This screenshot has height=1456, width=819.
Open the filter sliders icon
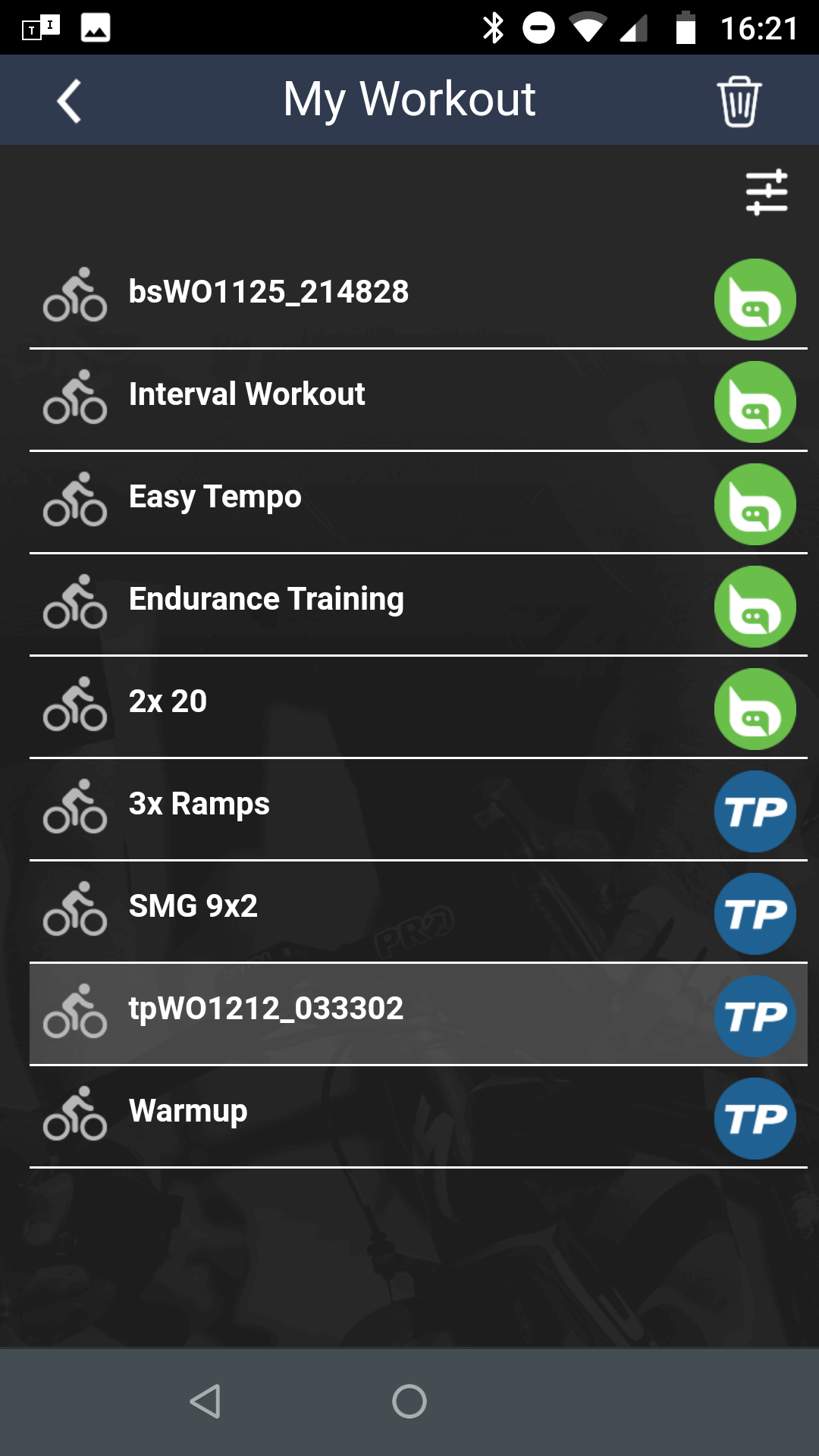click(766, 192)
